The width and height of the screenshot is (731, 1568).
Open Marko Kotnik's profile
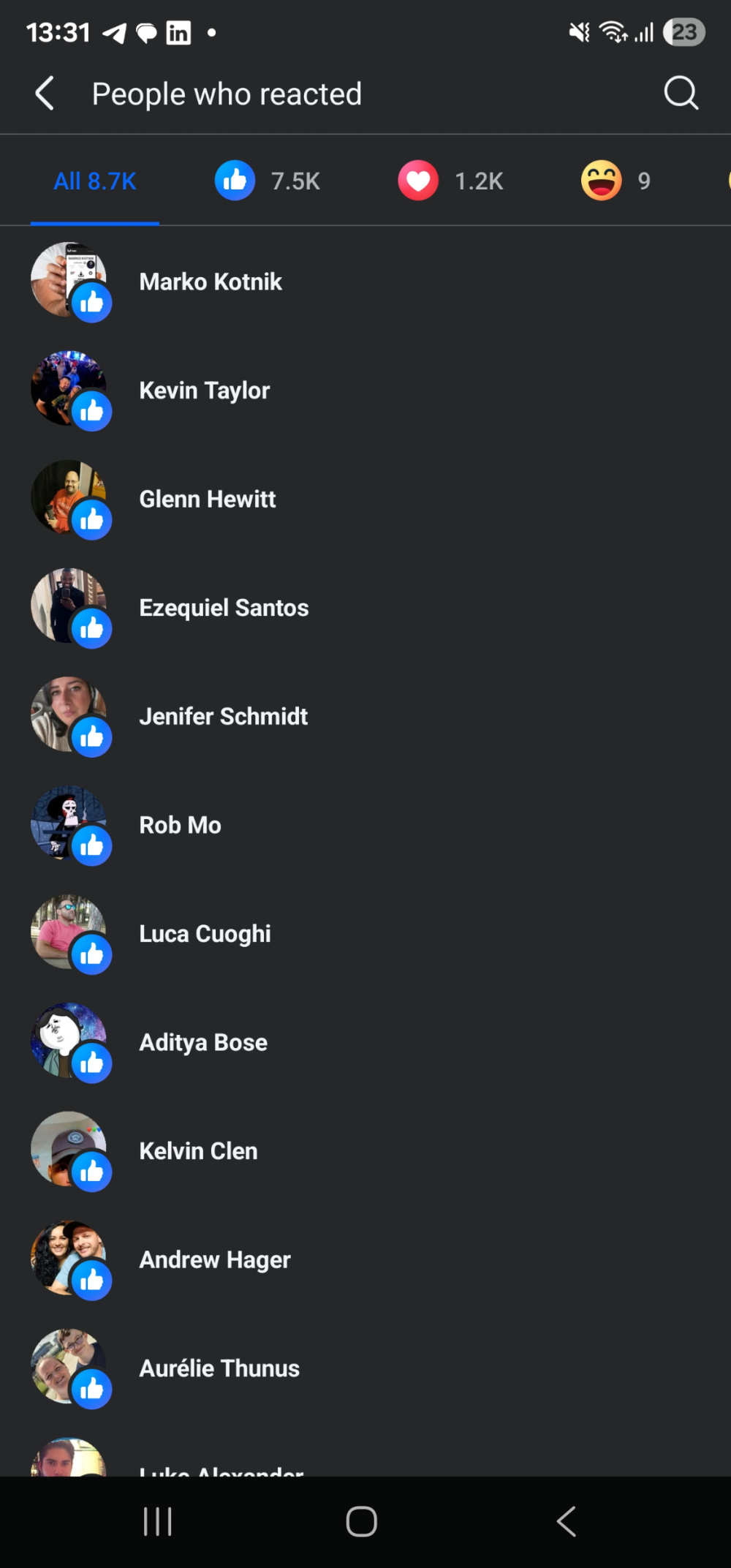pyautogui.click(x=211, y=282)
